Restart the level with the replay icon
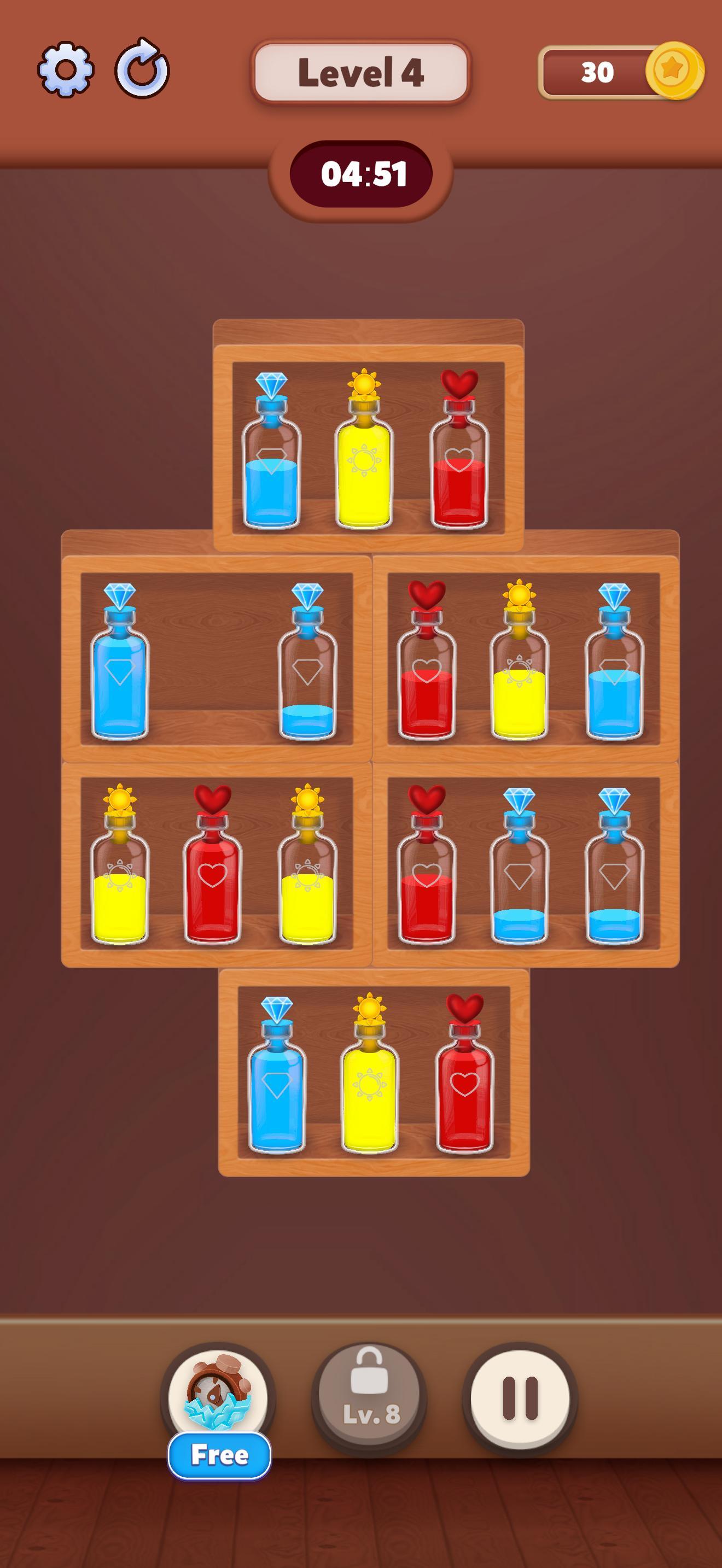Screen dimensions: 722x1568 click(x=142, y=71)
